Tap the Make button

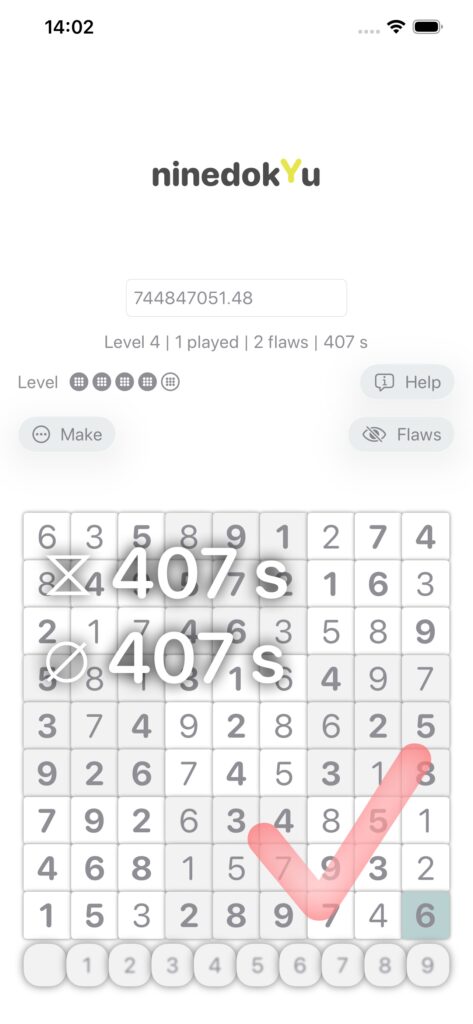[x=67, y=434]
